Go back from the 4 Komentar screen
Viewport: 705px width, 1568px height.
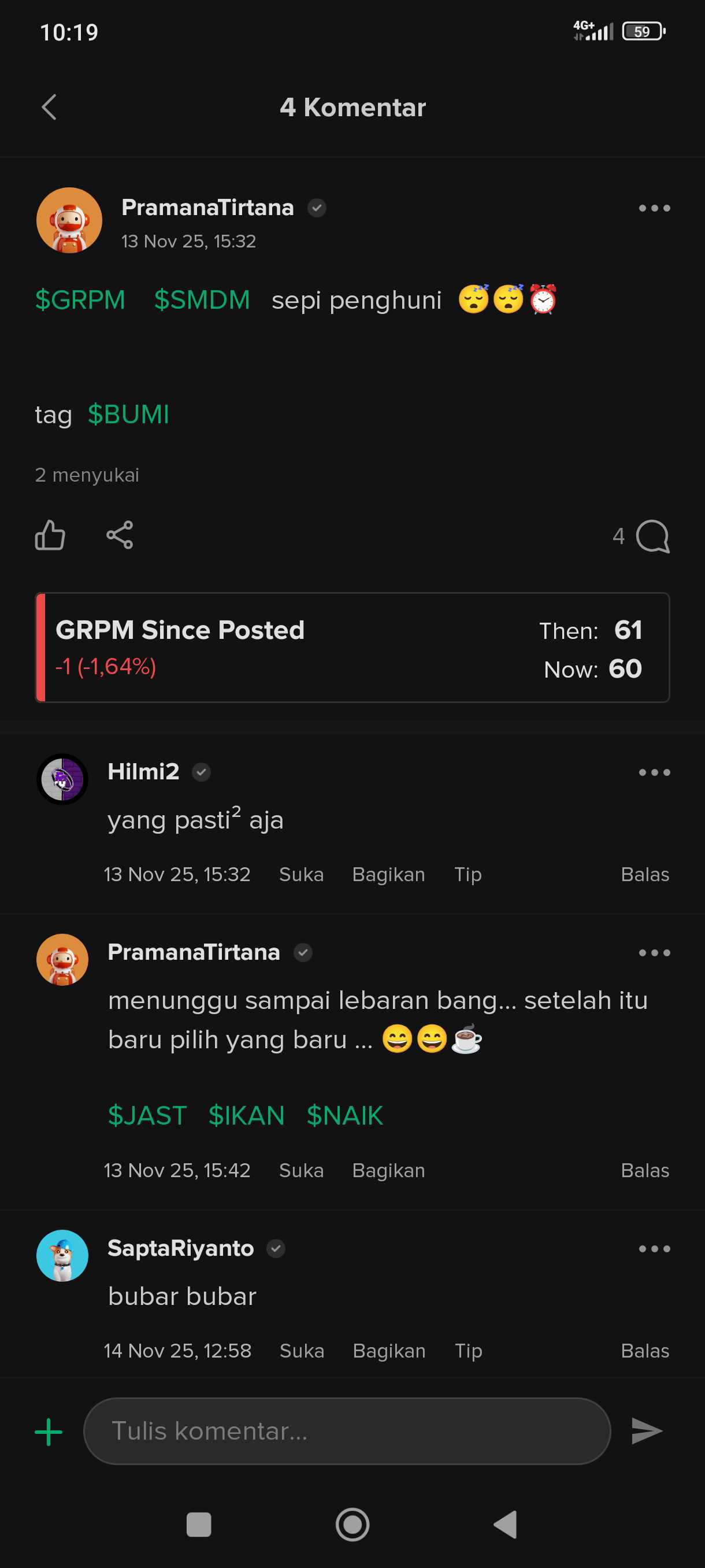tap(49, 107)
